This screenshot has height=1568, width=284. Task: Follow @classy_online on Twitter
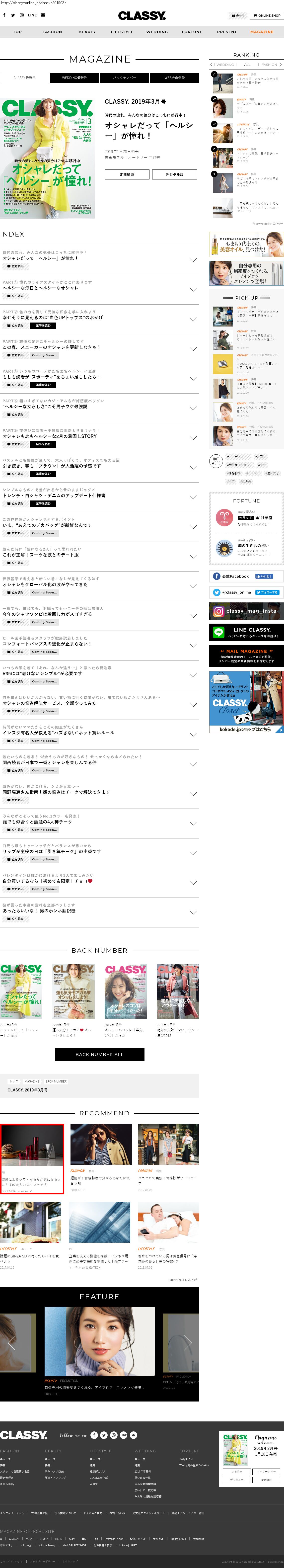(x=267, y=592)
